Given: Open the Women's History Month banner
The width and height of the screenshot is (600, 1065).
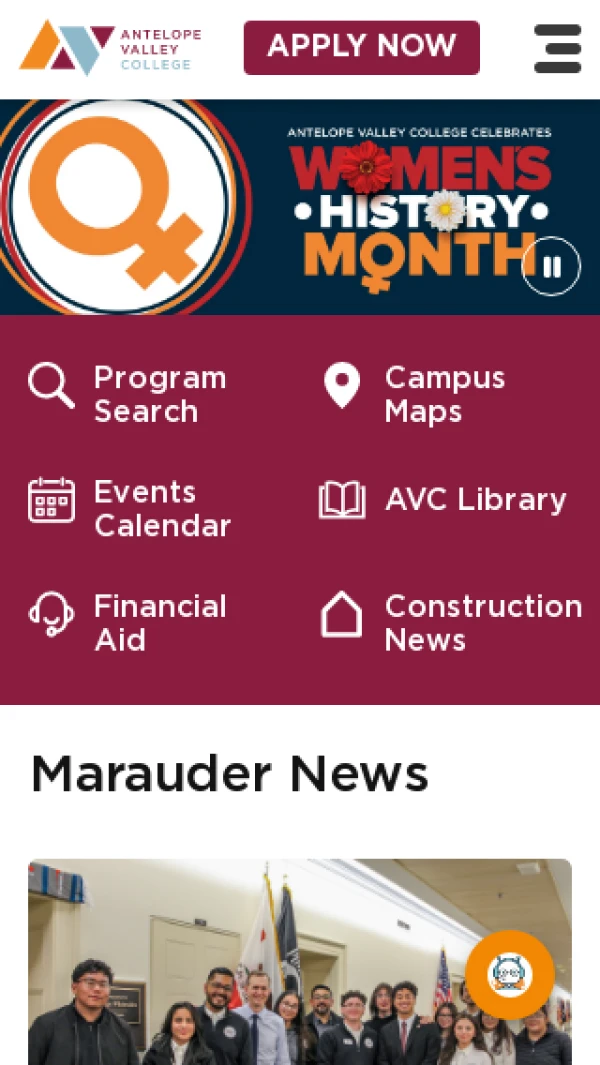Looking at the screenshot, I should tap(300, 206).
